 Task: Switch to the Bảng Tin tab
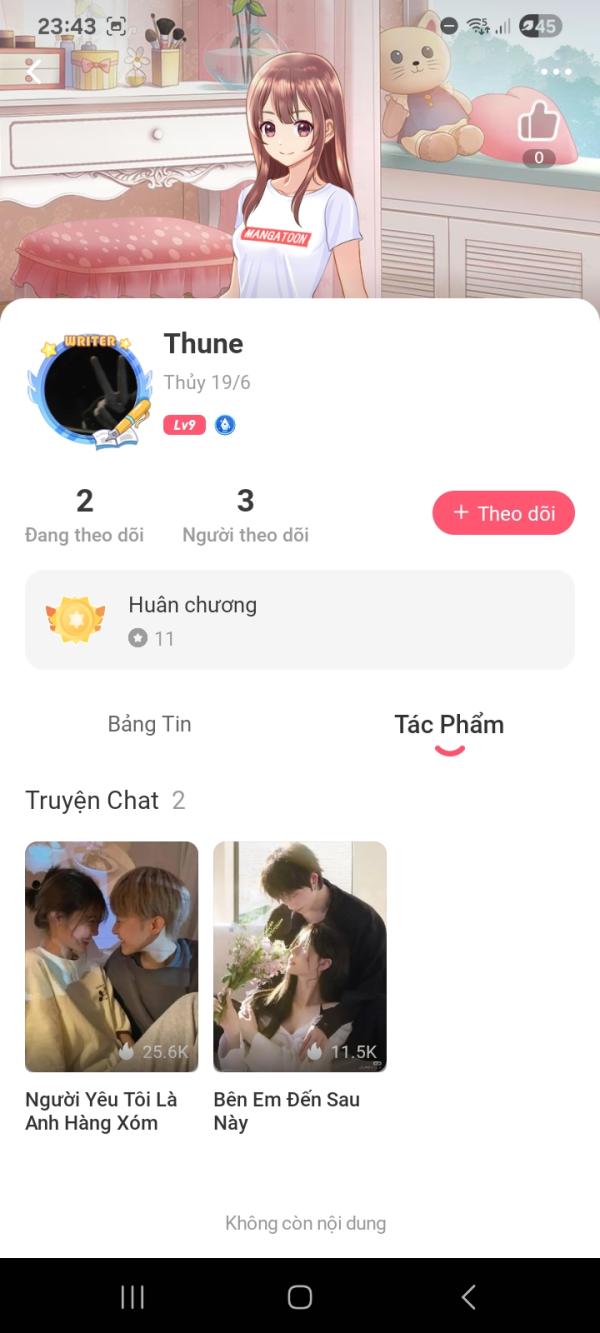tap(149, 724)
